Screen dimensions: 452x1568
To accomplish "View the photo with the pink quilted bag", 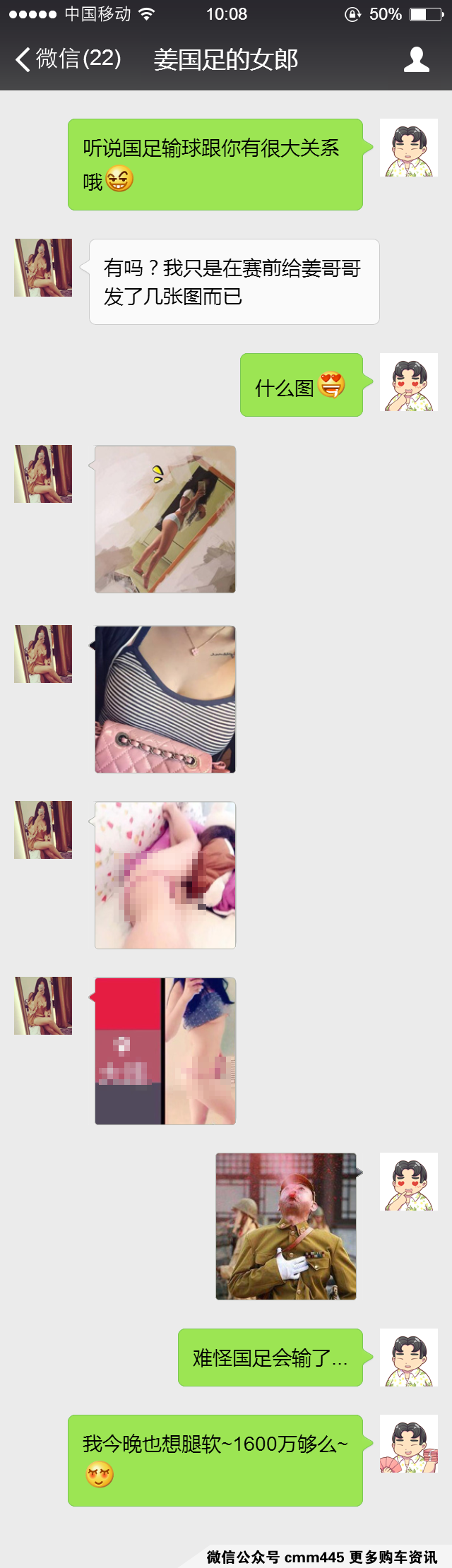I will (165, 699).
